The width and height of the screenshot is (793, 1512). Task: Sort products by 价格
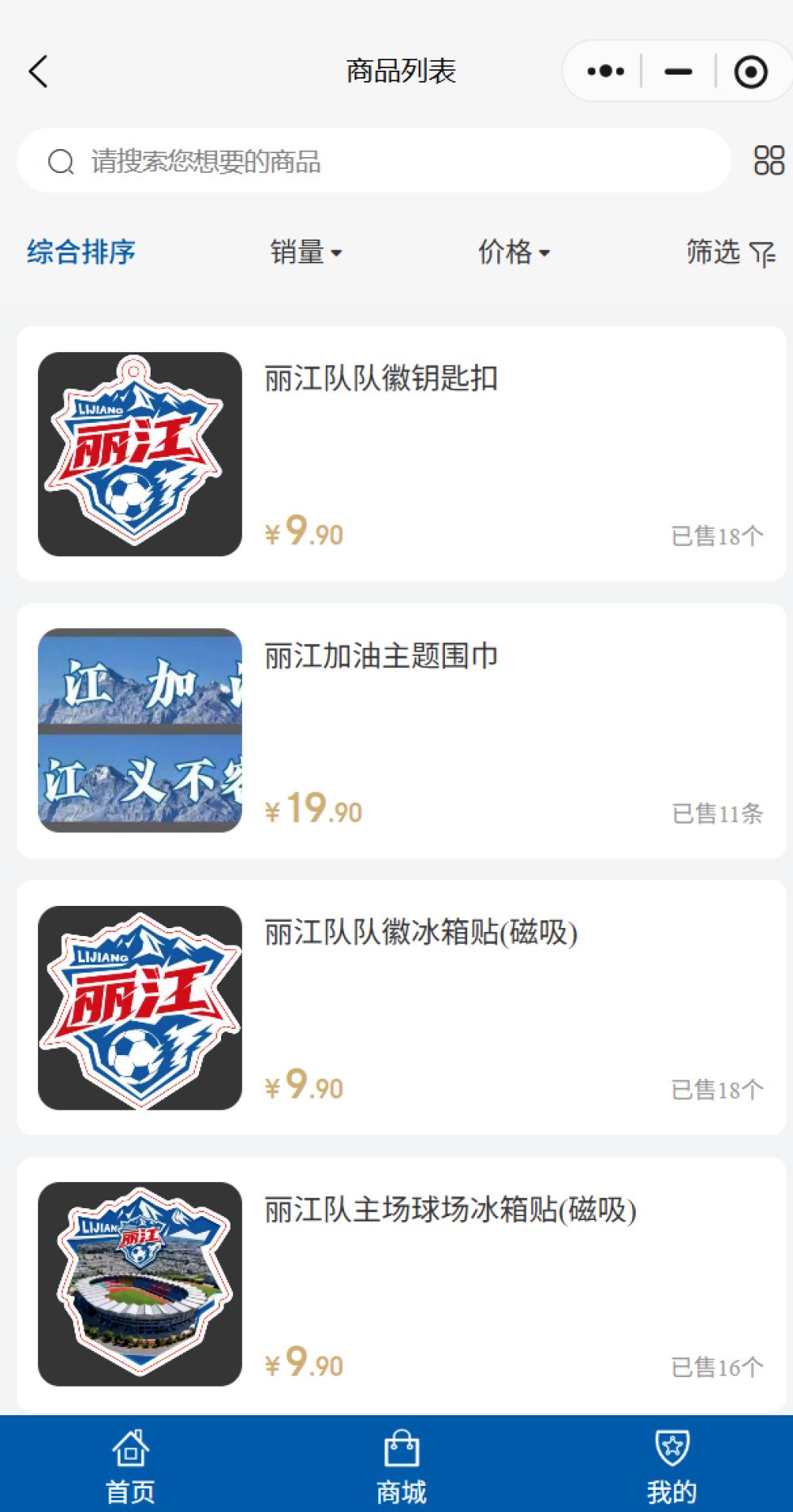coord(513,252)
